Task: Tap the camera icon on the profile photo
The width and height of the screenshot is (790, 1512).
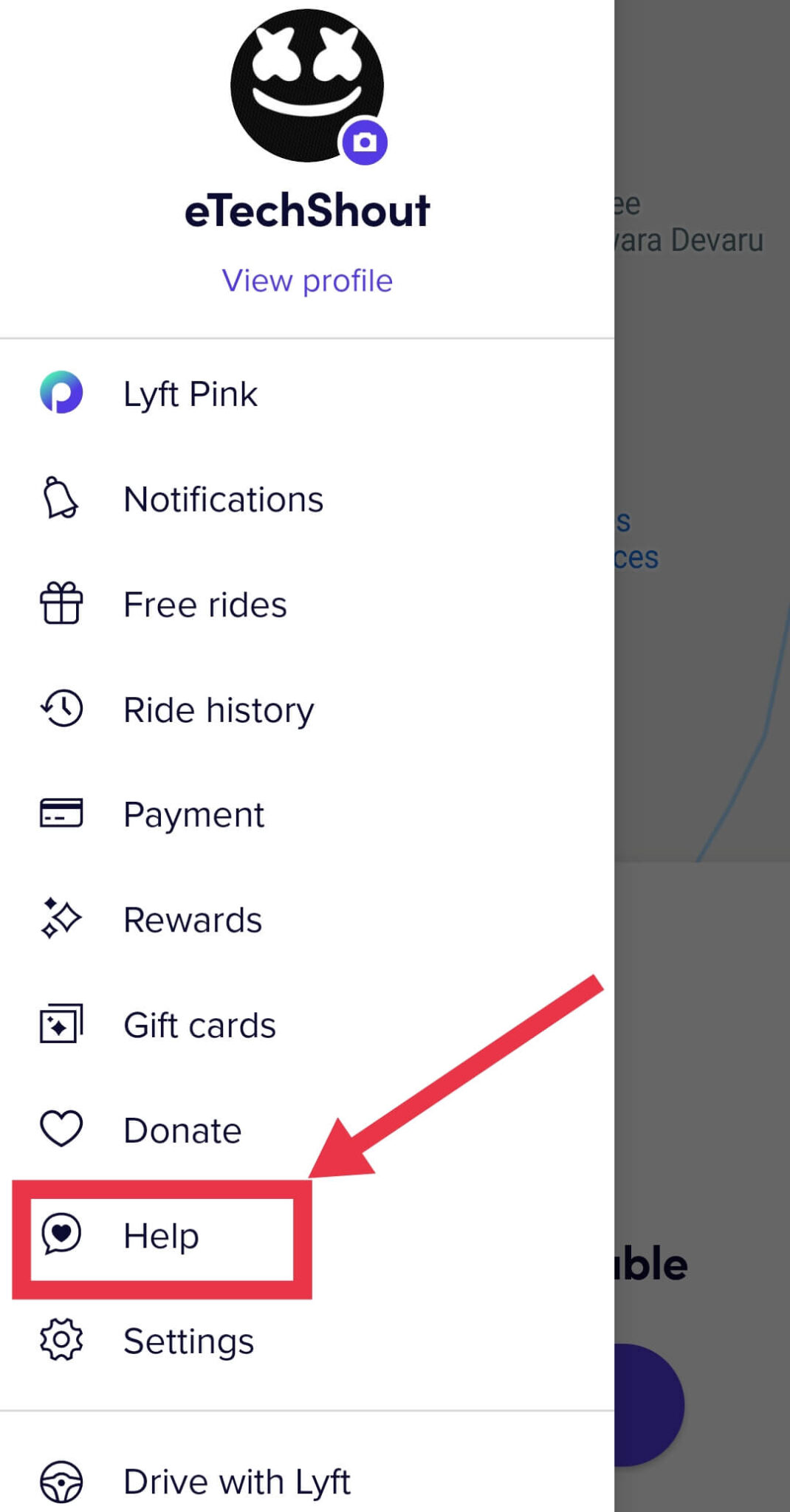Action: 365,142
